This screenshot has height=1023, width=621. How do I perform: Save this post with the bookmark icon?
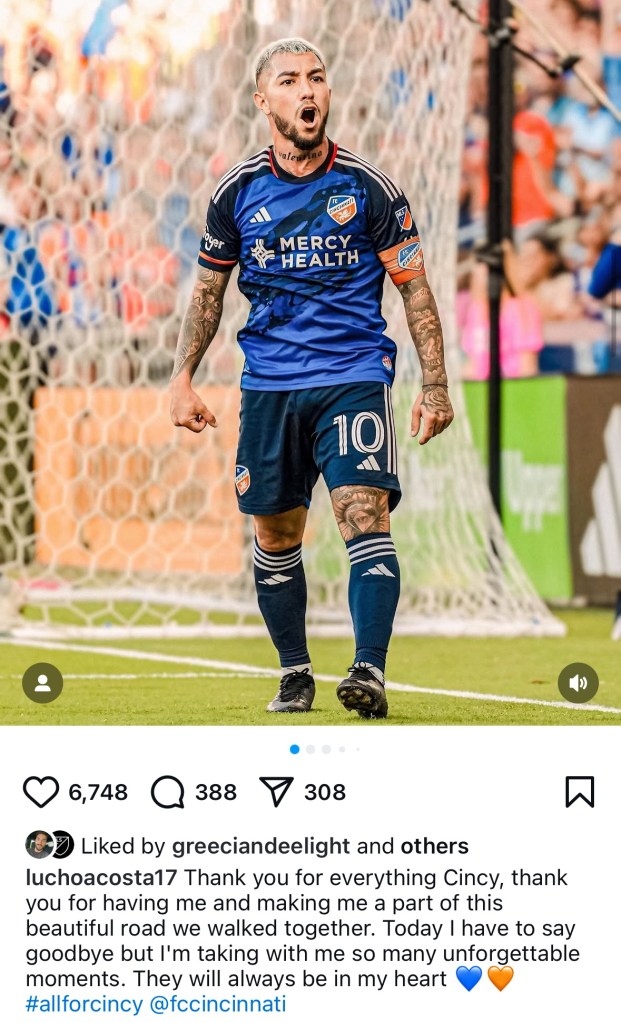[579, 792]
